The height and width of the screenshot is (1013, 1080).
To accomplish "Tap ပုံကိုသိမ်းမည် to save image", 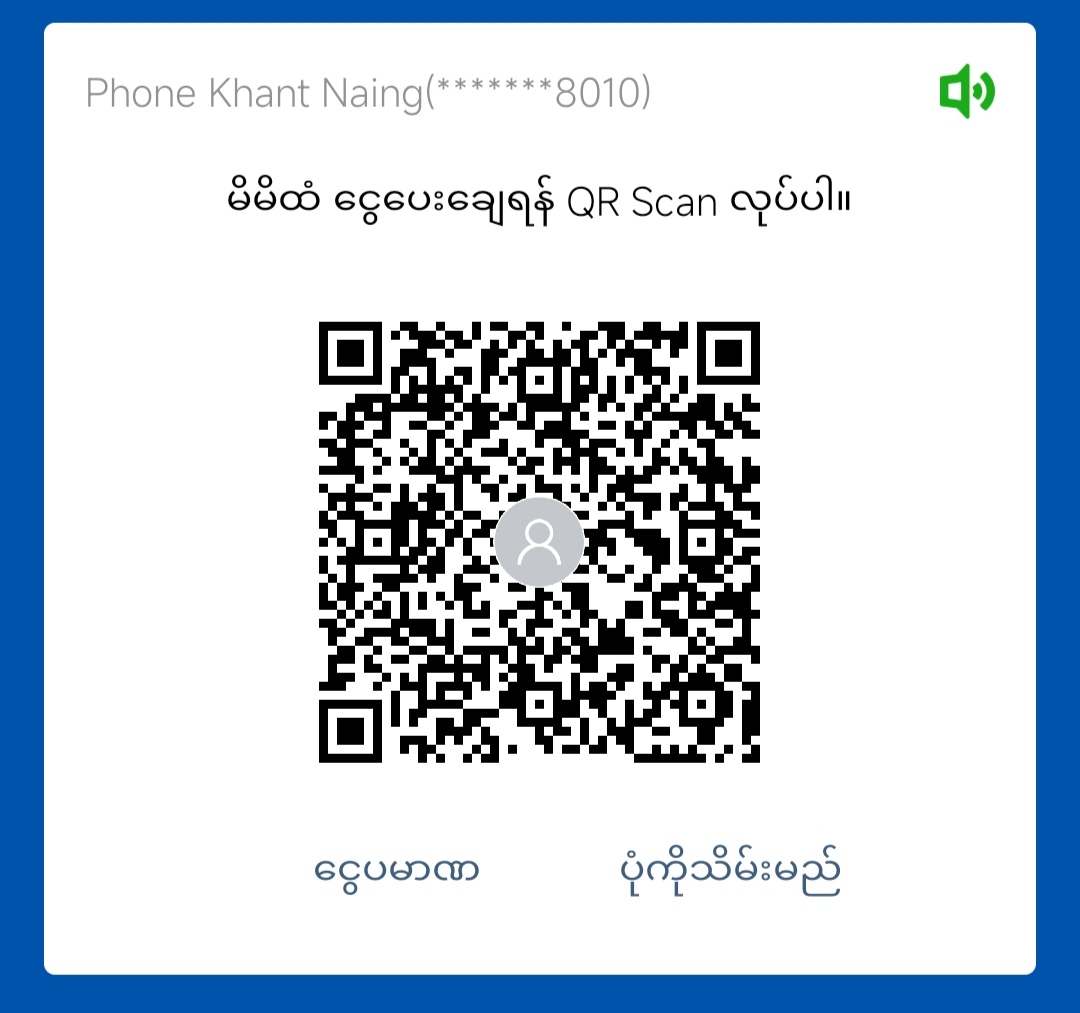I will 729,870.
